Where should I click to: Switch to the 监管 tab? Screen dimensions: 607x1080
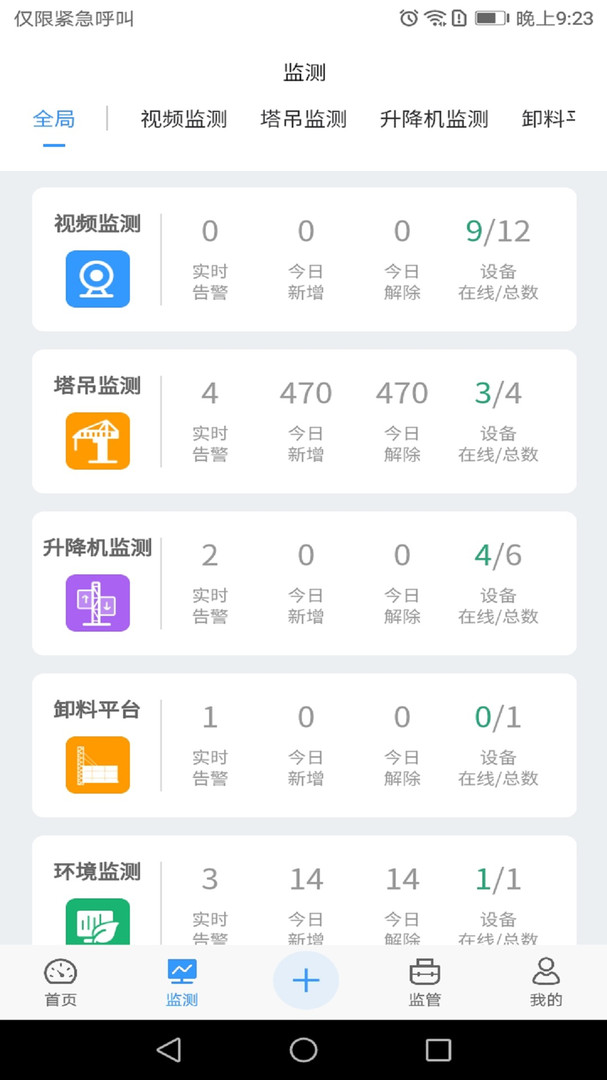pyautogui.click(x=425, y=983)
